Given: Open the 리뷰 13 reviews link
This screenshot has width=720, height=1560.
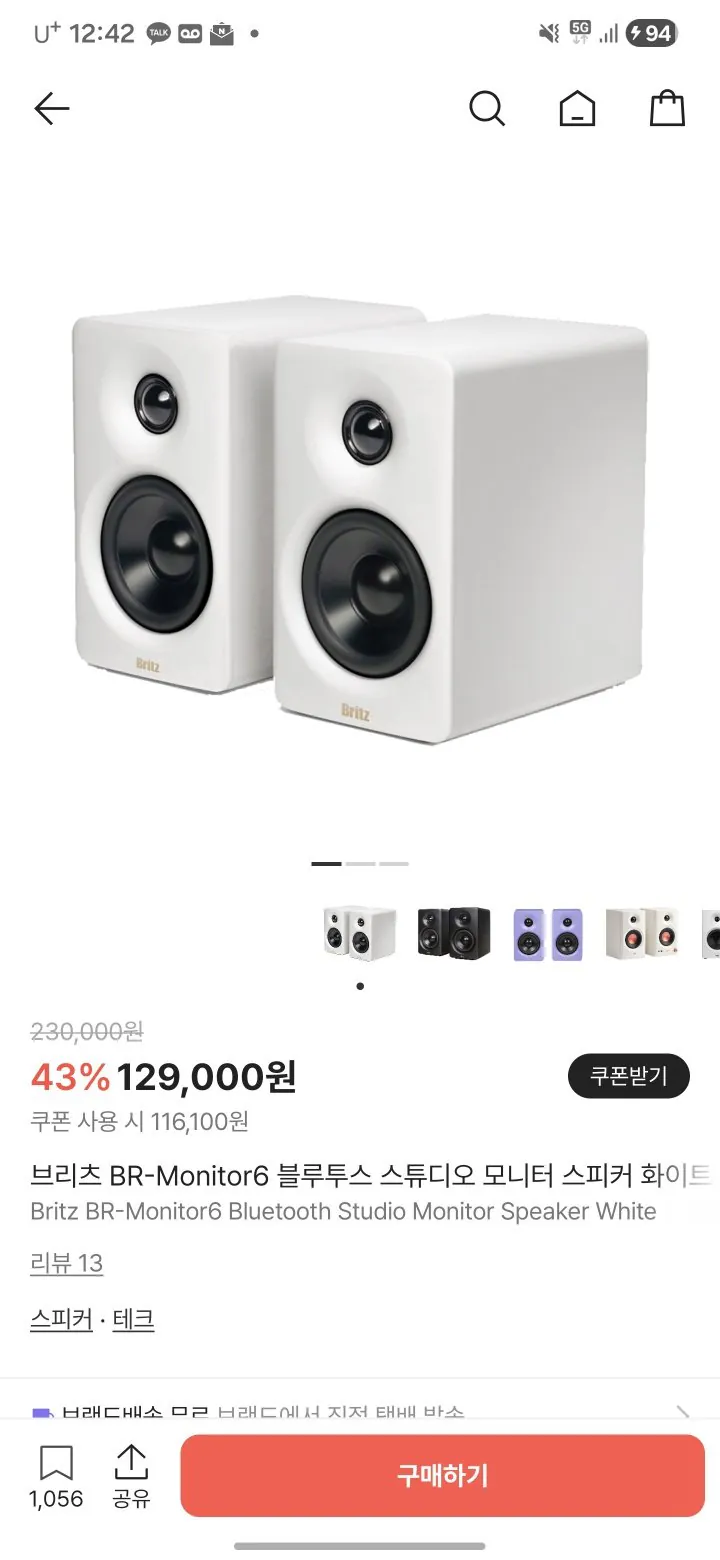Looking at the screenshot, I should [x=66, y=1263].
